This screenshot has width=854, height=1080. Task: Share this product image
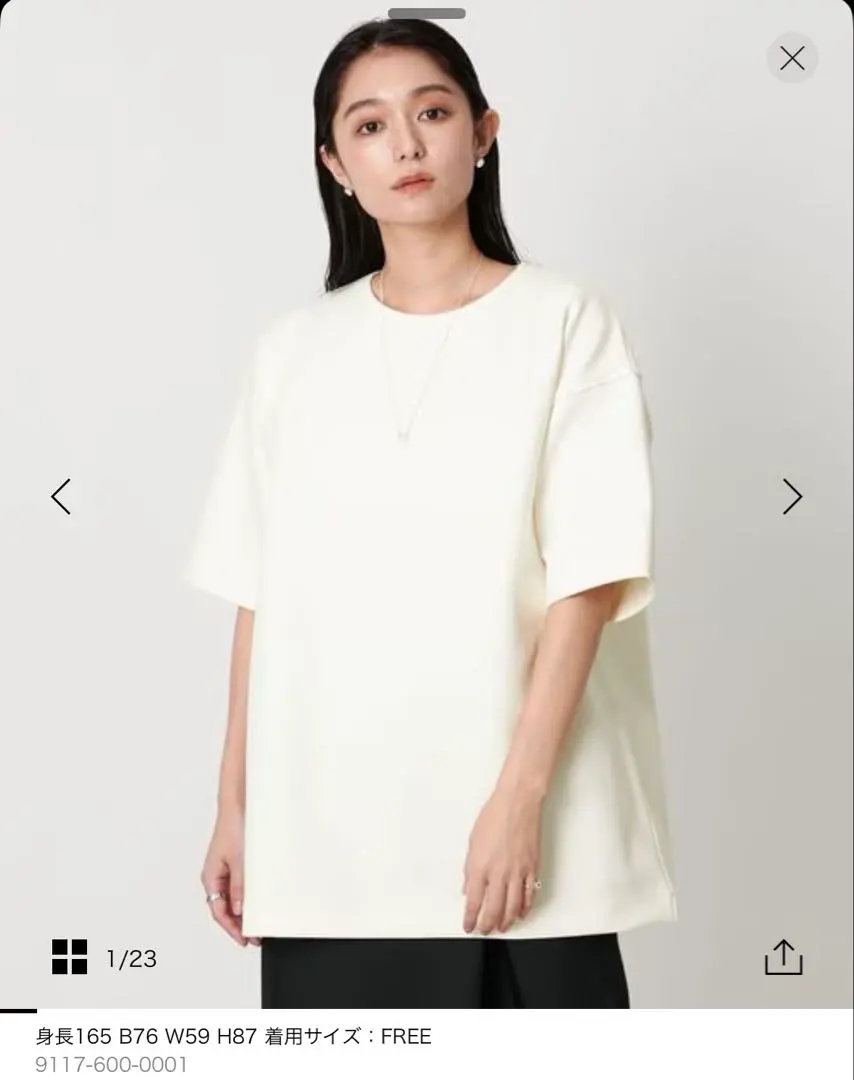[x=783, y=957]
